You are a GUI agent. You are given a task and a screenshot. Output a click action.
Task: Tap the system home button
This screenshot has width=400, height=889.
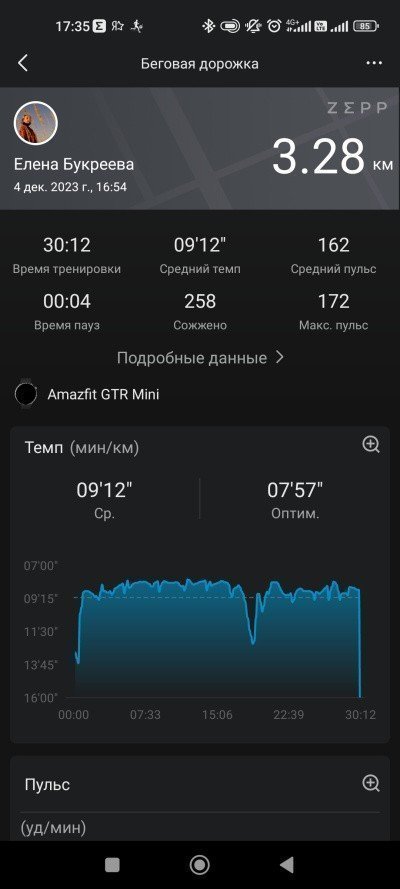click(199, 865)
